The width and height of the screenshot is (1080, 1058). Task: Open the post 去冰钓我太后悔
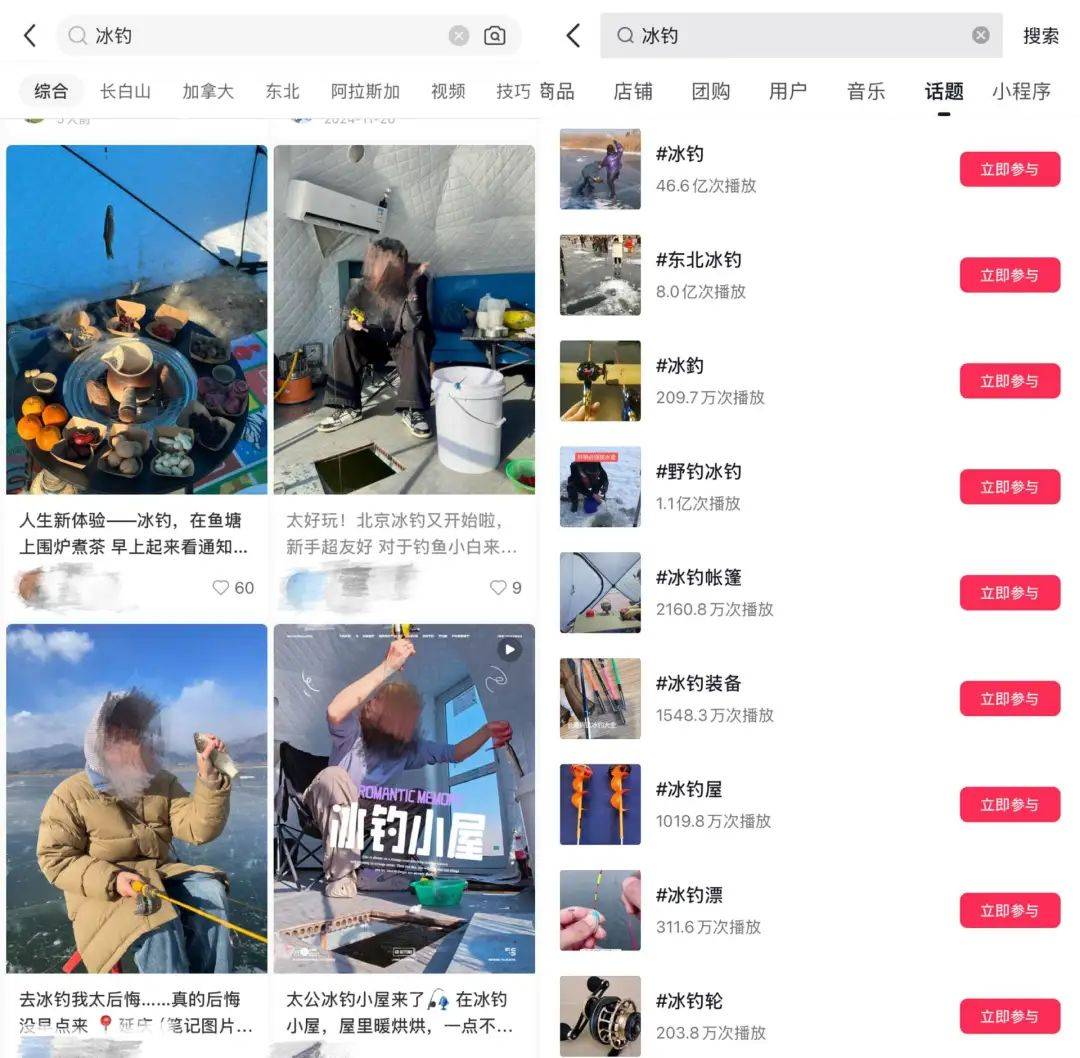pos(136,800)
